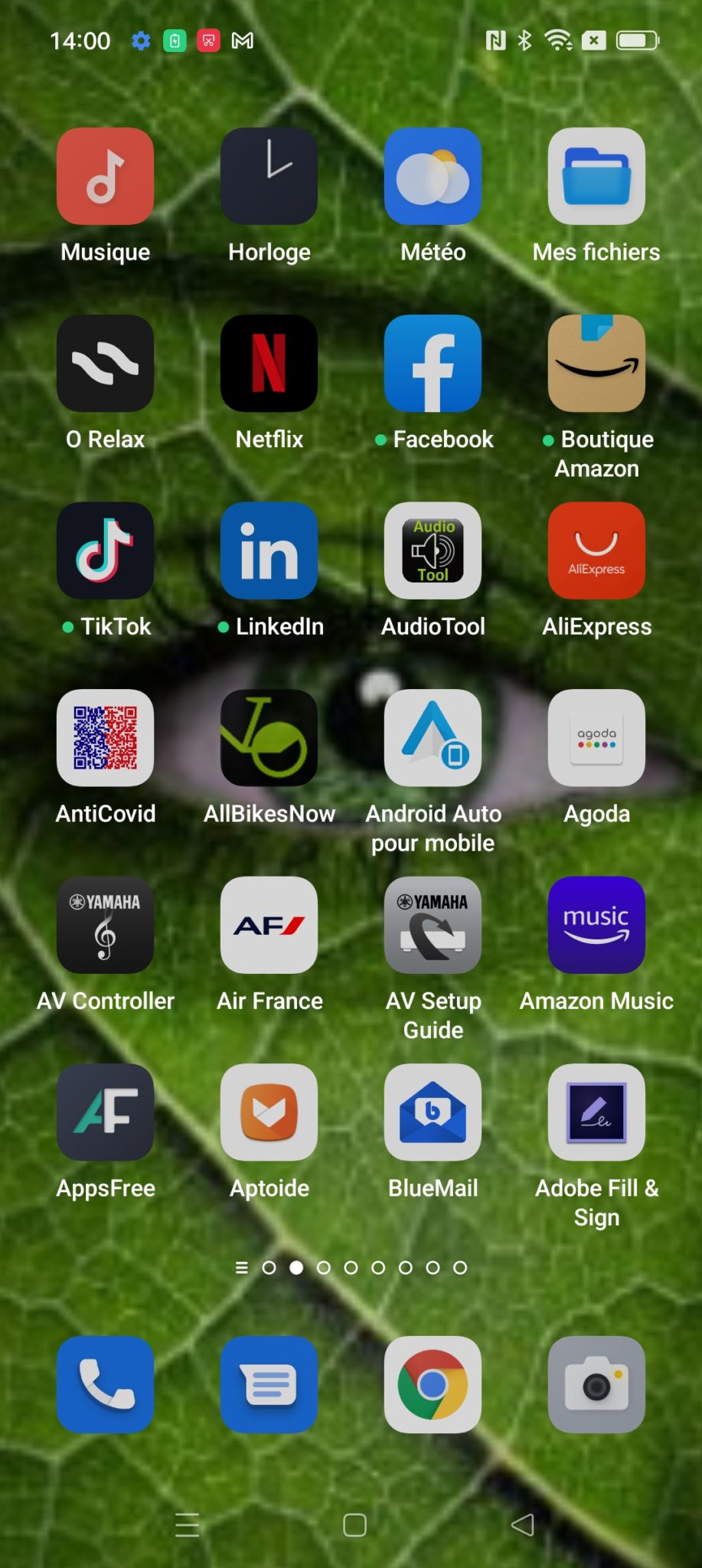Open the camera from the dock
The image size is (702, 1568).
click(x=596, y=1384)
